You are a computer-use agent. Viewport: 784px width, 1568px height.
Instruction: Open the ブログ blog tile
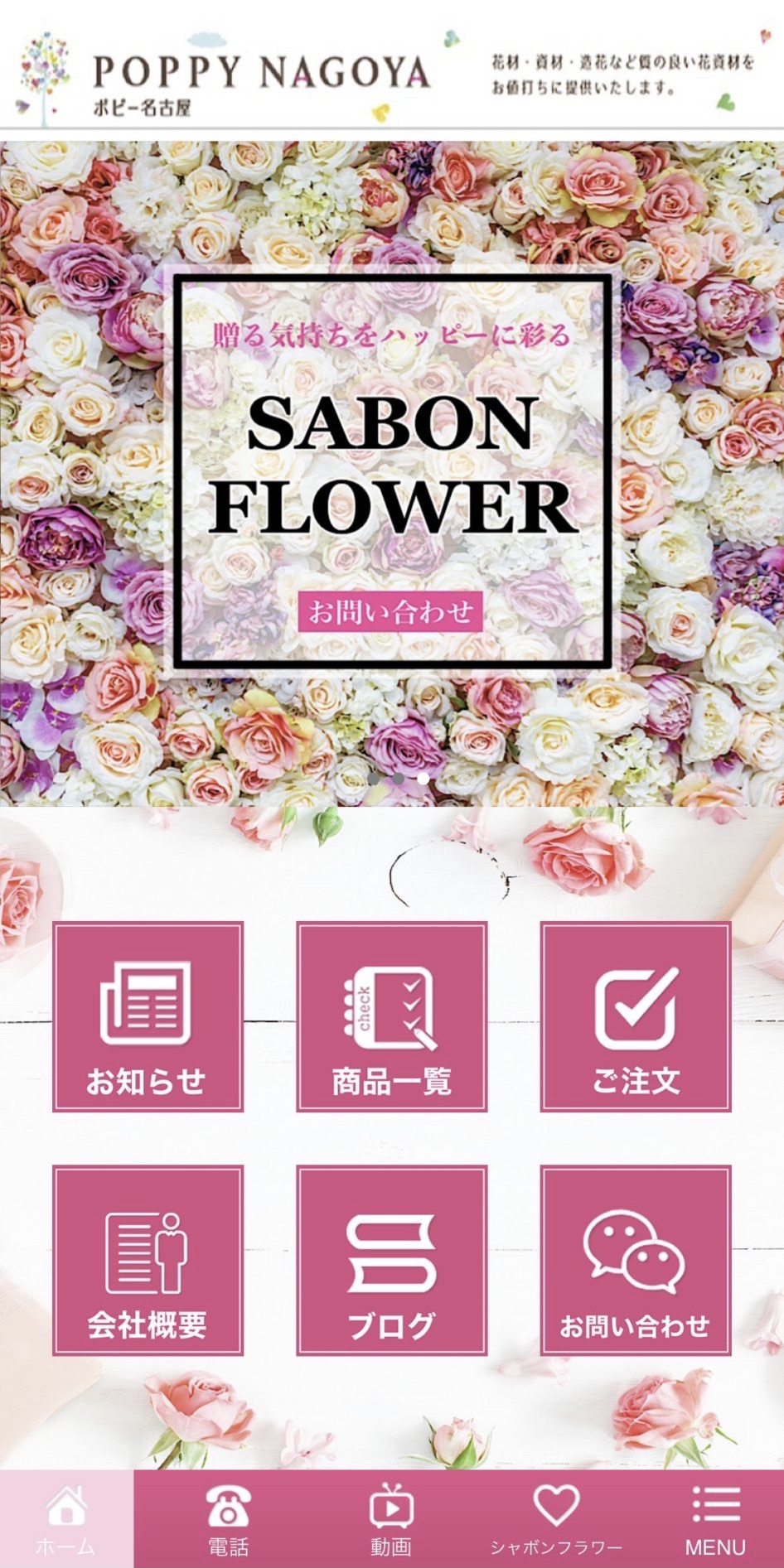391,1260
